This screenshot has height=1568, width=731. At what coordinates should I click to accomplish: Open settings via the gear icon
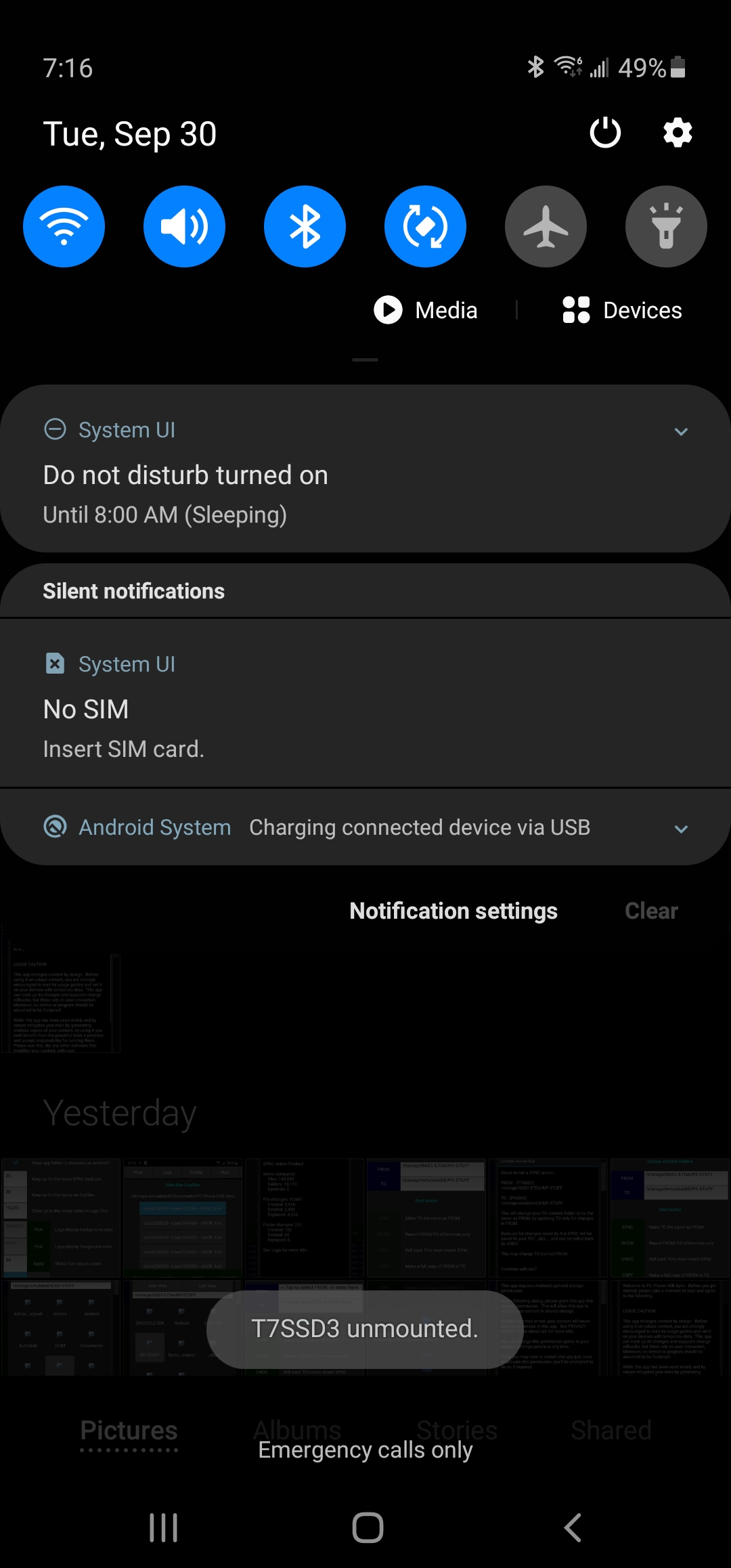click(x=678, y=133)
